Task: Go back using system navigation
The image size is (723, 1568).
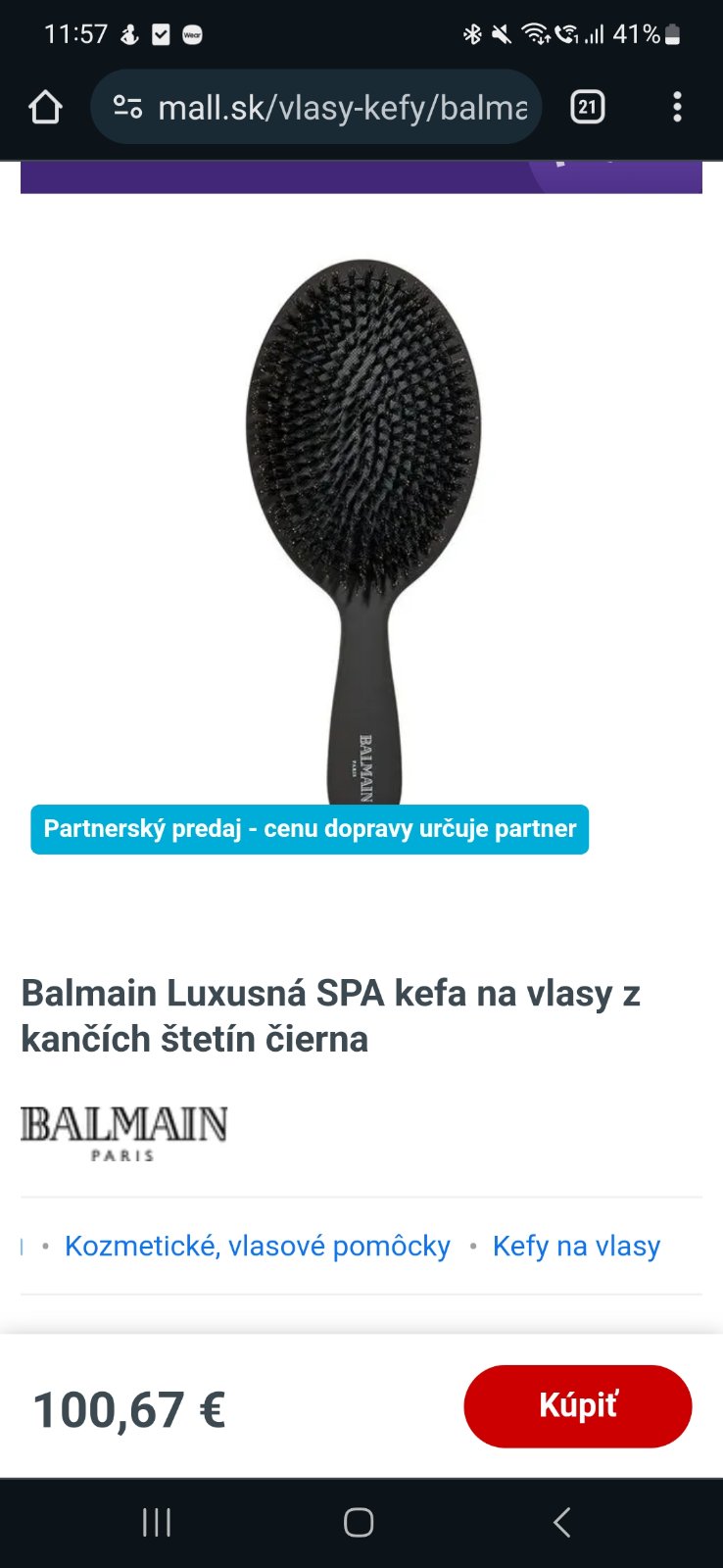Action: [x=561, y=1522]
